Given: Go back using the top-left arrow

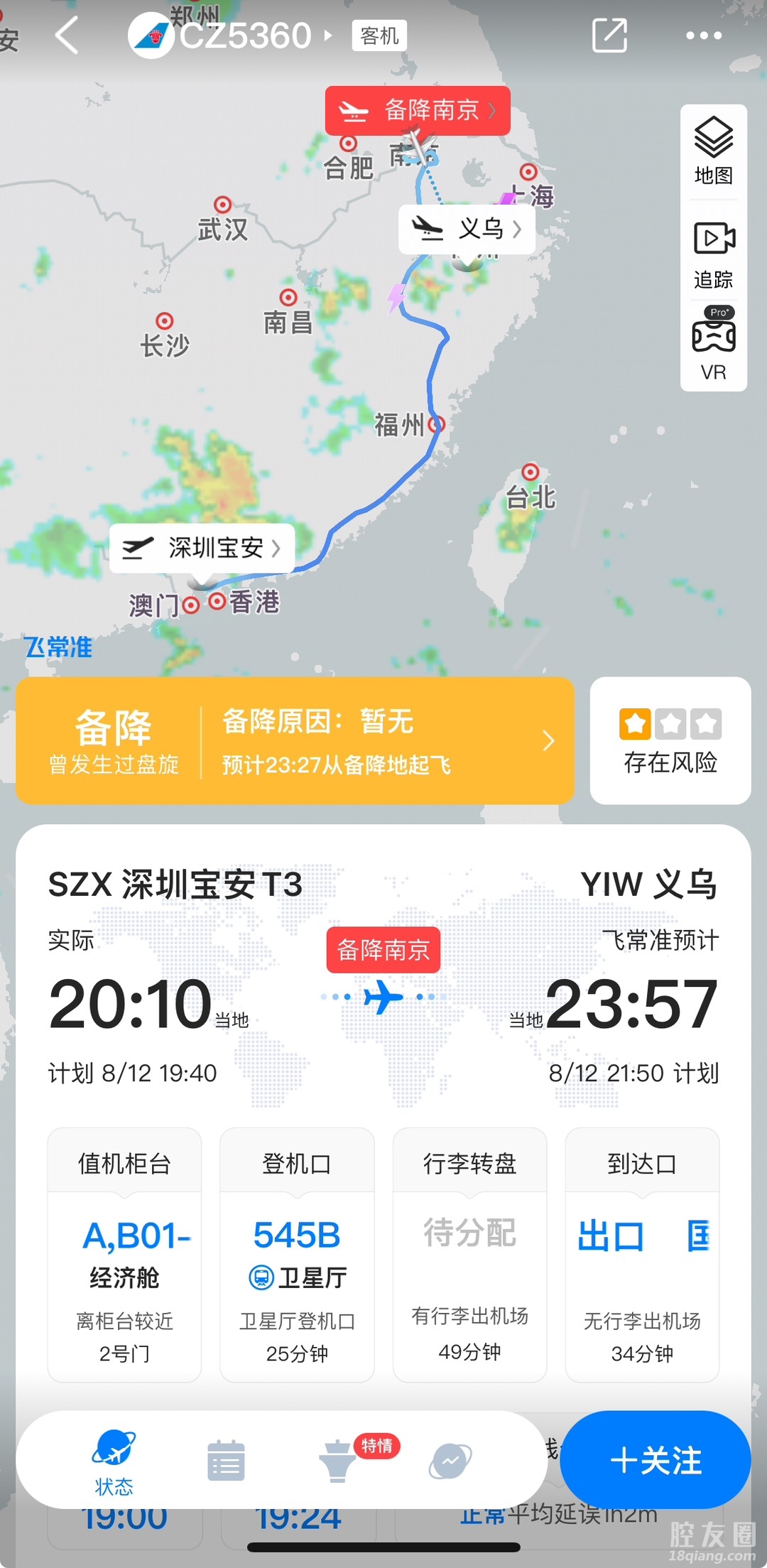Looking at the screenshot, I should tap(67, 36).
